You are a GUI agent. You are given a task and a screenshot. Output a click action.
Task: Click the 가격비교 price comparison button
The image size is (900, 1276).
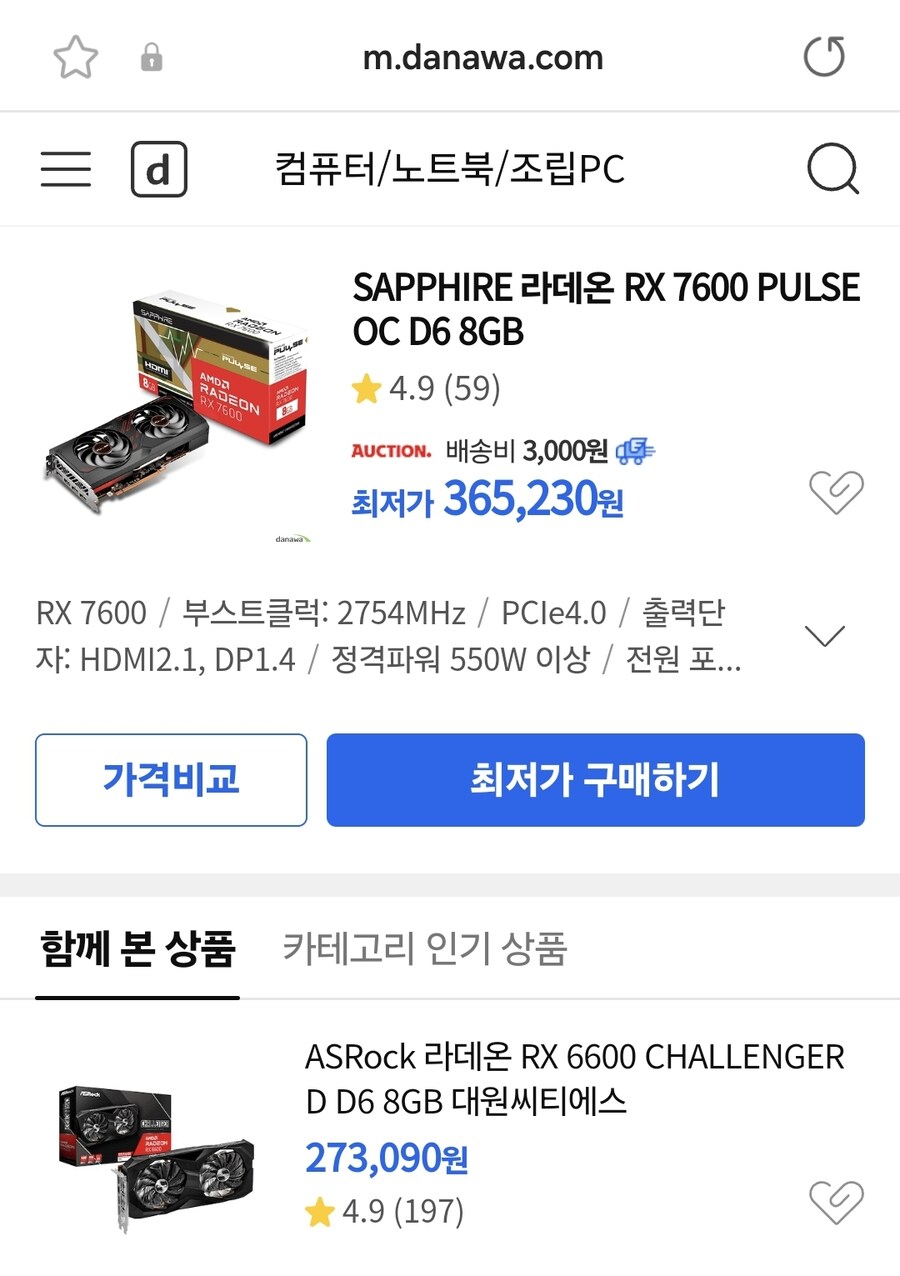coord(171,780)
